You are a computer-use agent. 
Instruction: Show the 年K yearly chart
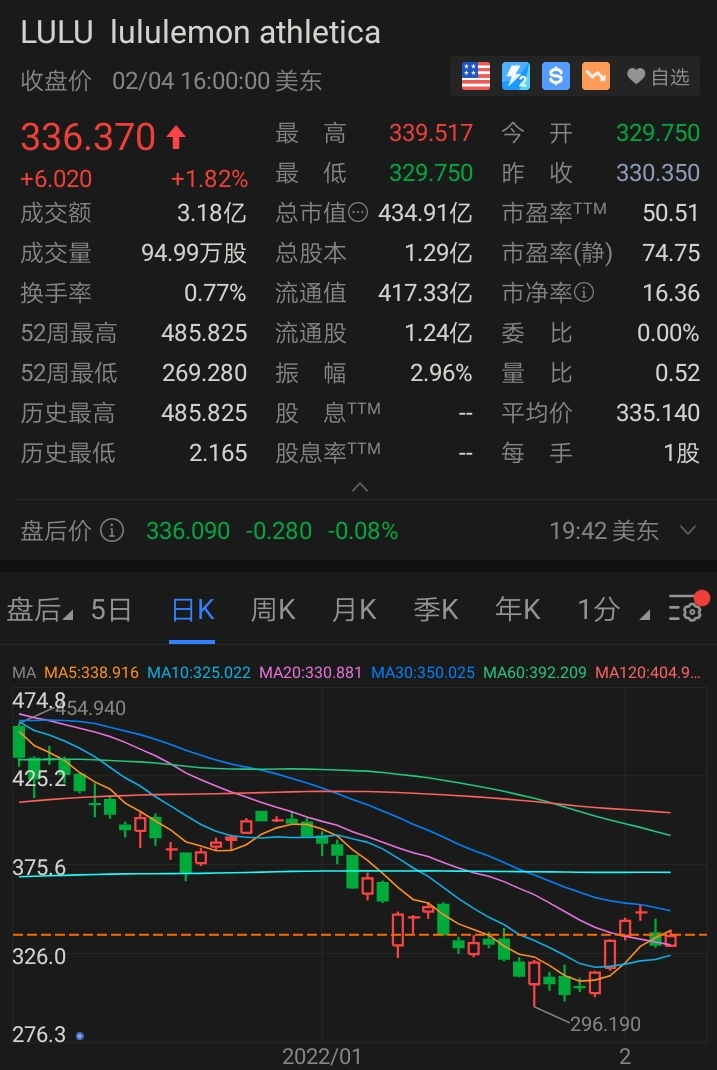tap(517, 609)
